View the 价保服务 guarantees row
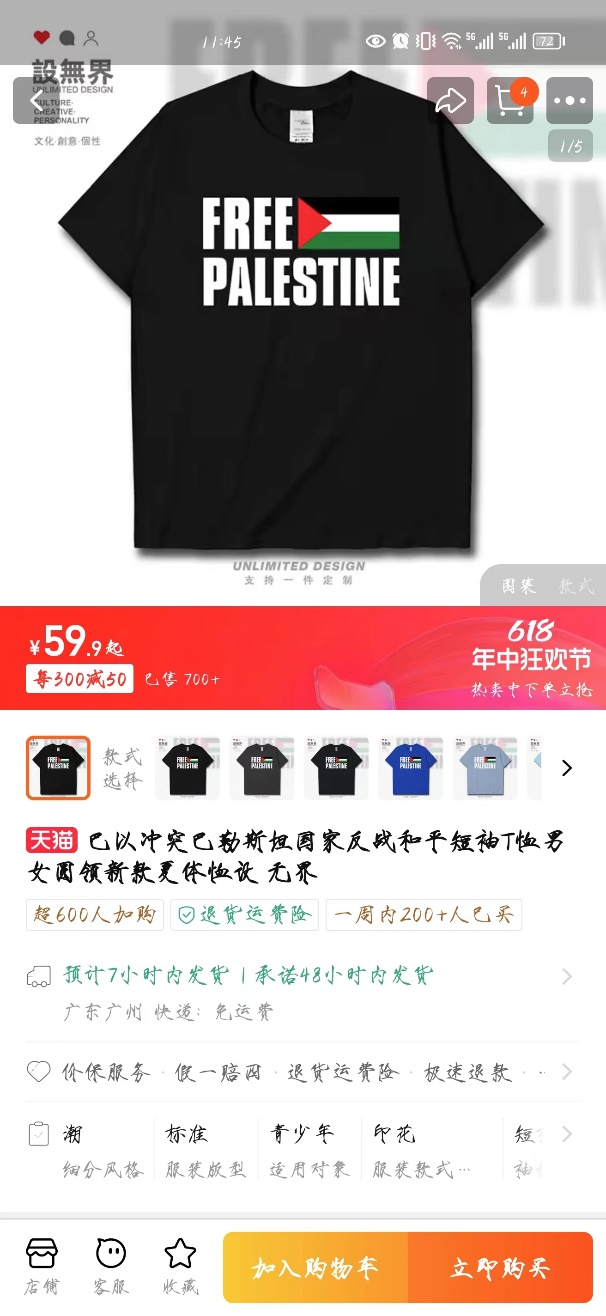Screen dimensions: 606x1316 [300, 1072]
